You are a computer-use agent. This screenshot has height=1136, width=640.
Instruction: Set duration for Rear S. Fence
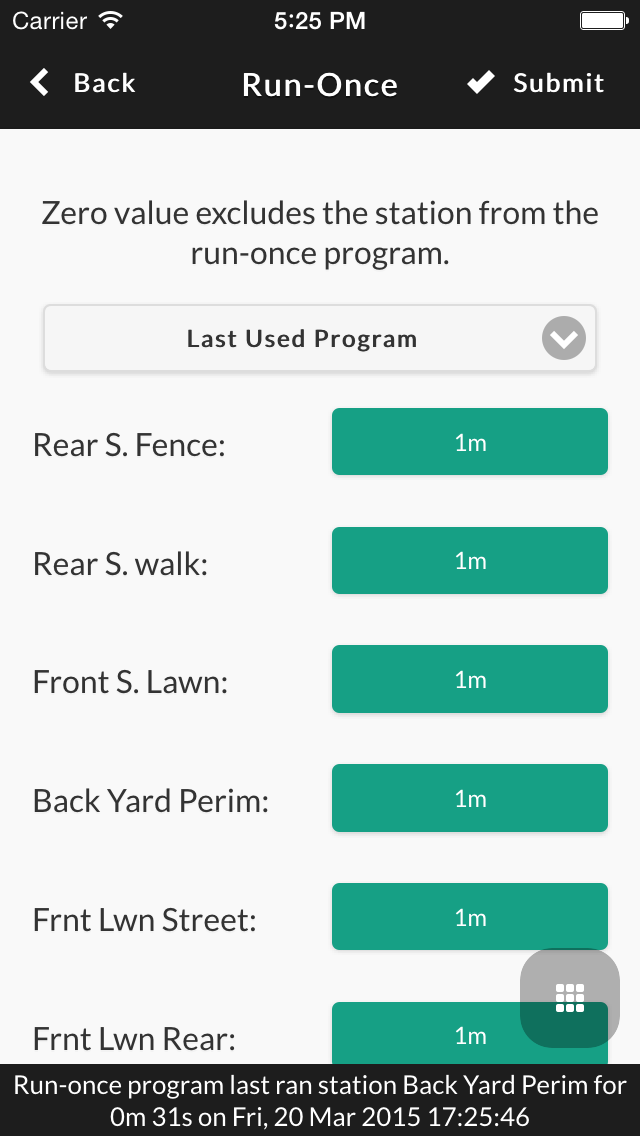[469, 442]
